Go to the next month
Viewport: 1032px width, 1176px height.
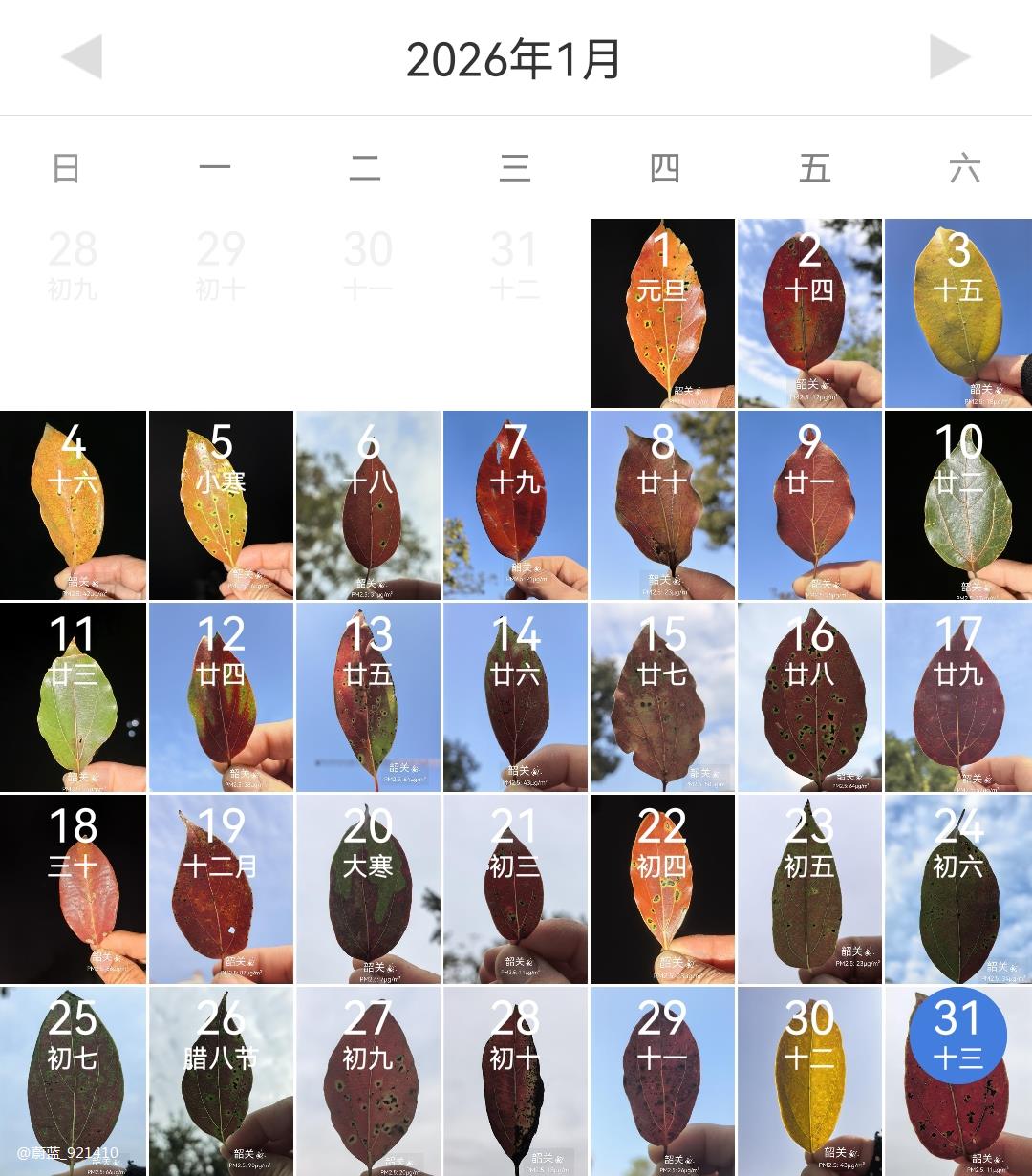click(950, 57)
